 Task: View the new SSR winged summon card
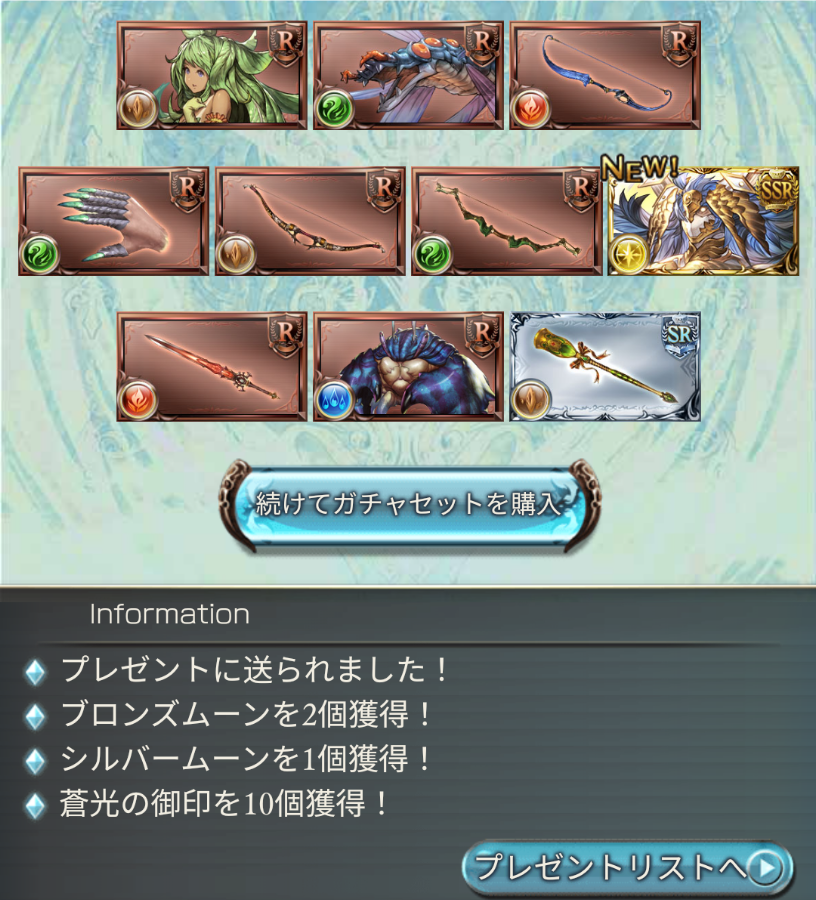pos(703,221)
